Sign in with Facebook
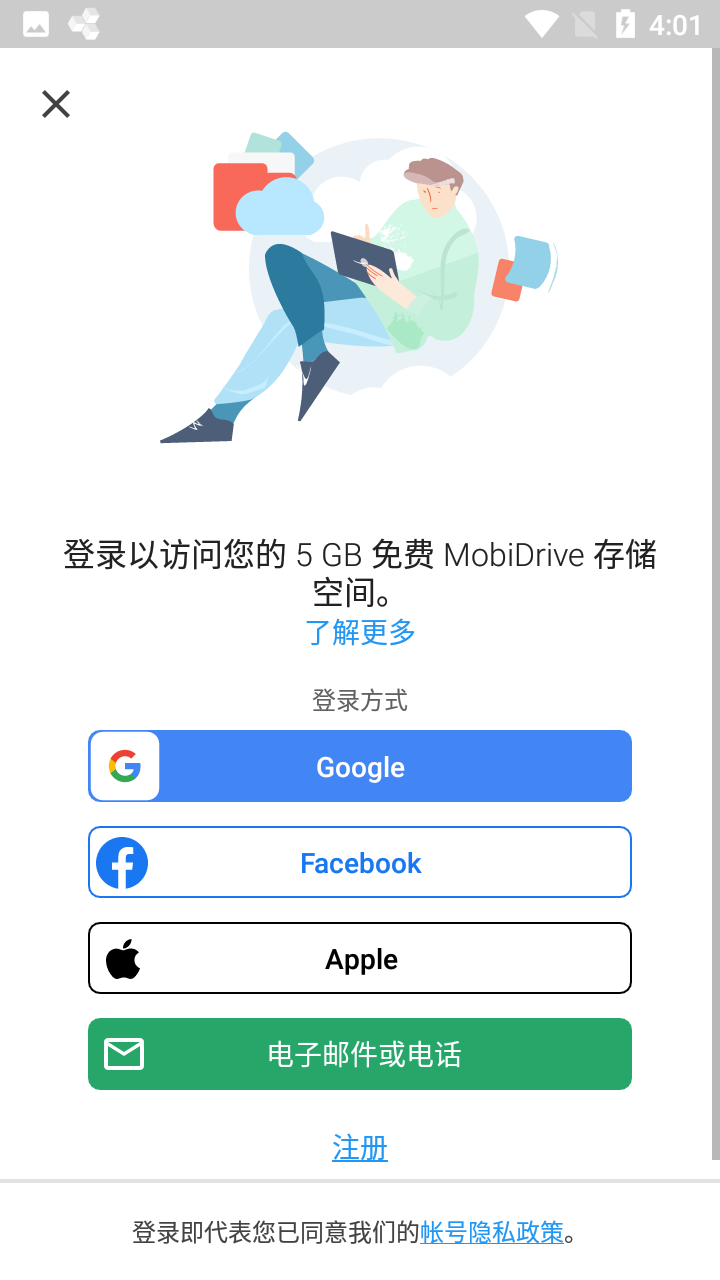Image resolution: width=720 pixels, height=1280 pixels. (x=360, y=862)
